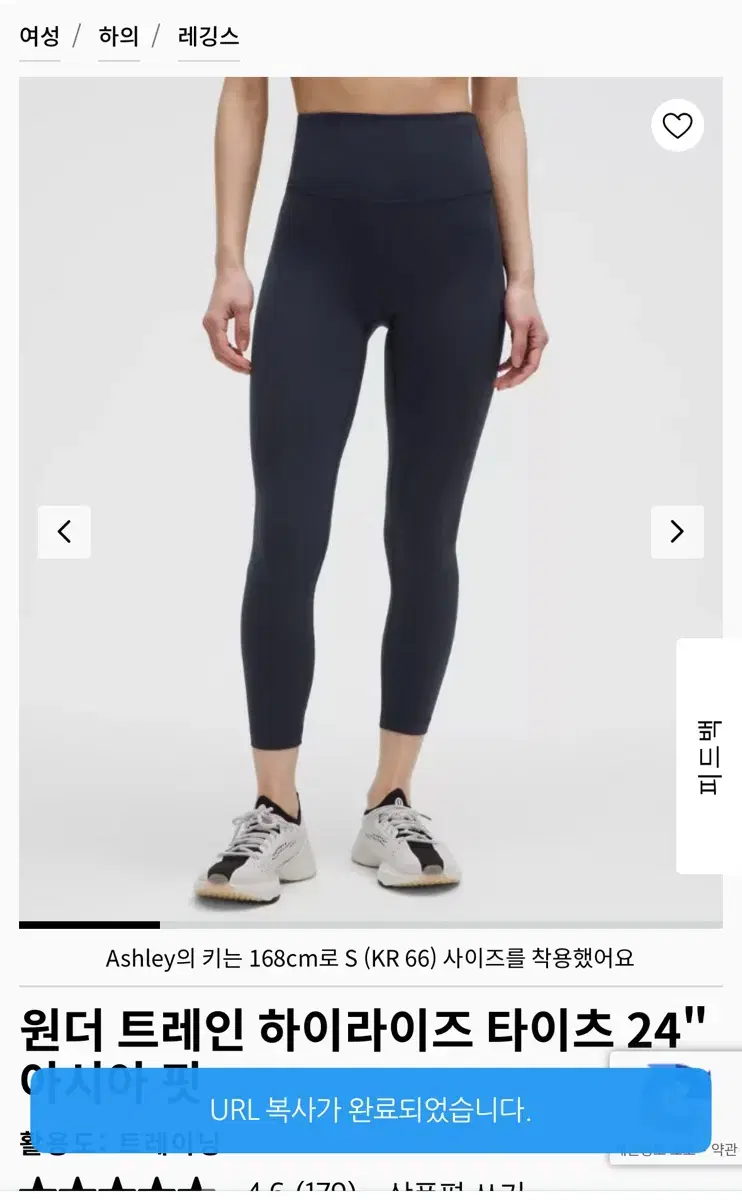Add the leggings to wishlist via heart icon

click(x=678, y=126)
